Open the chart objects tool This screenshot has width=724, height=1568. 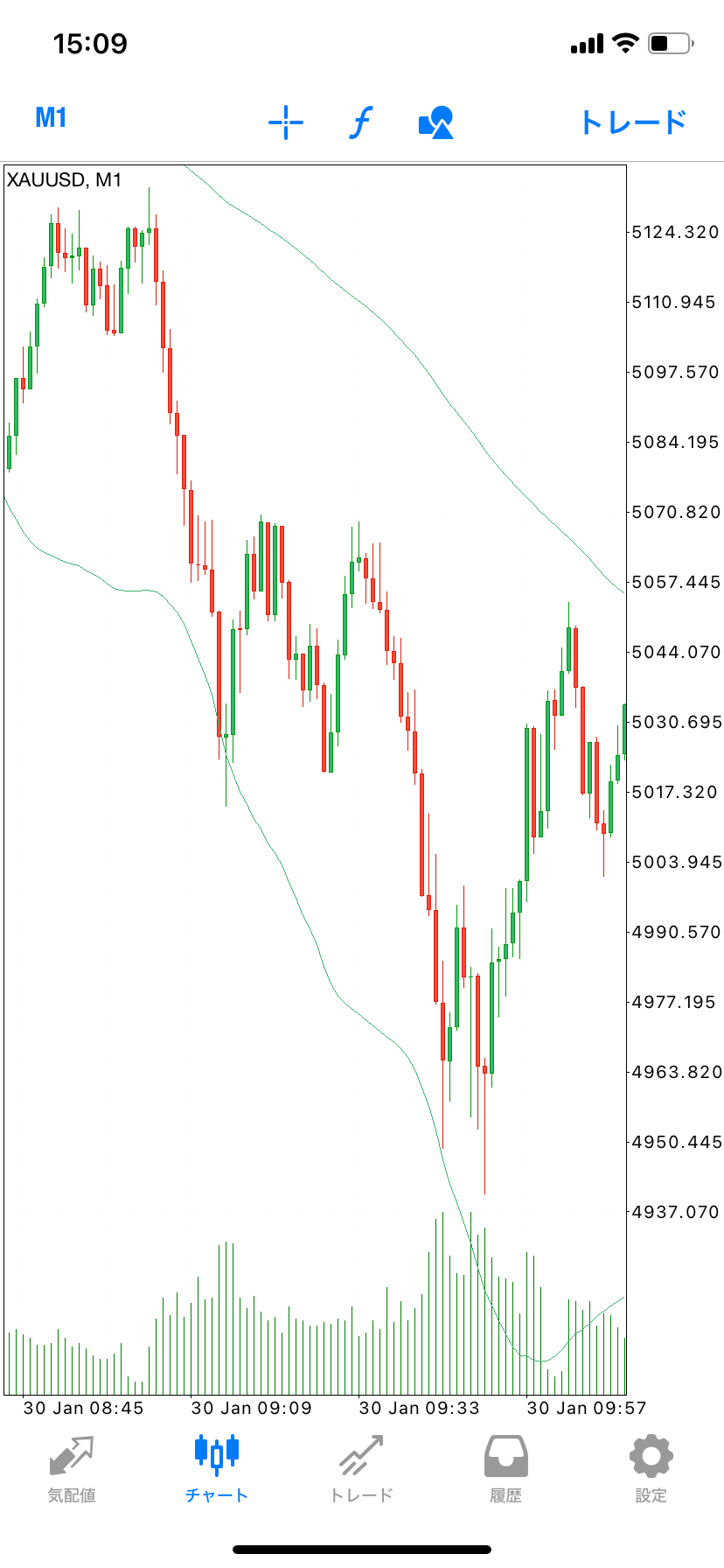pos(436,122)
